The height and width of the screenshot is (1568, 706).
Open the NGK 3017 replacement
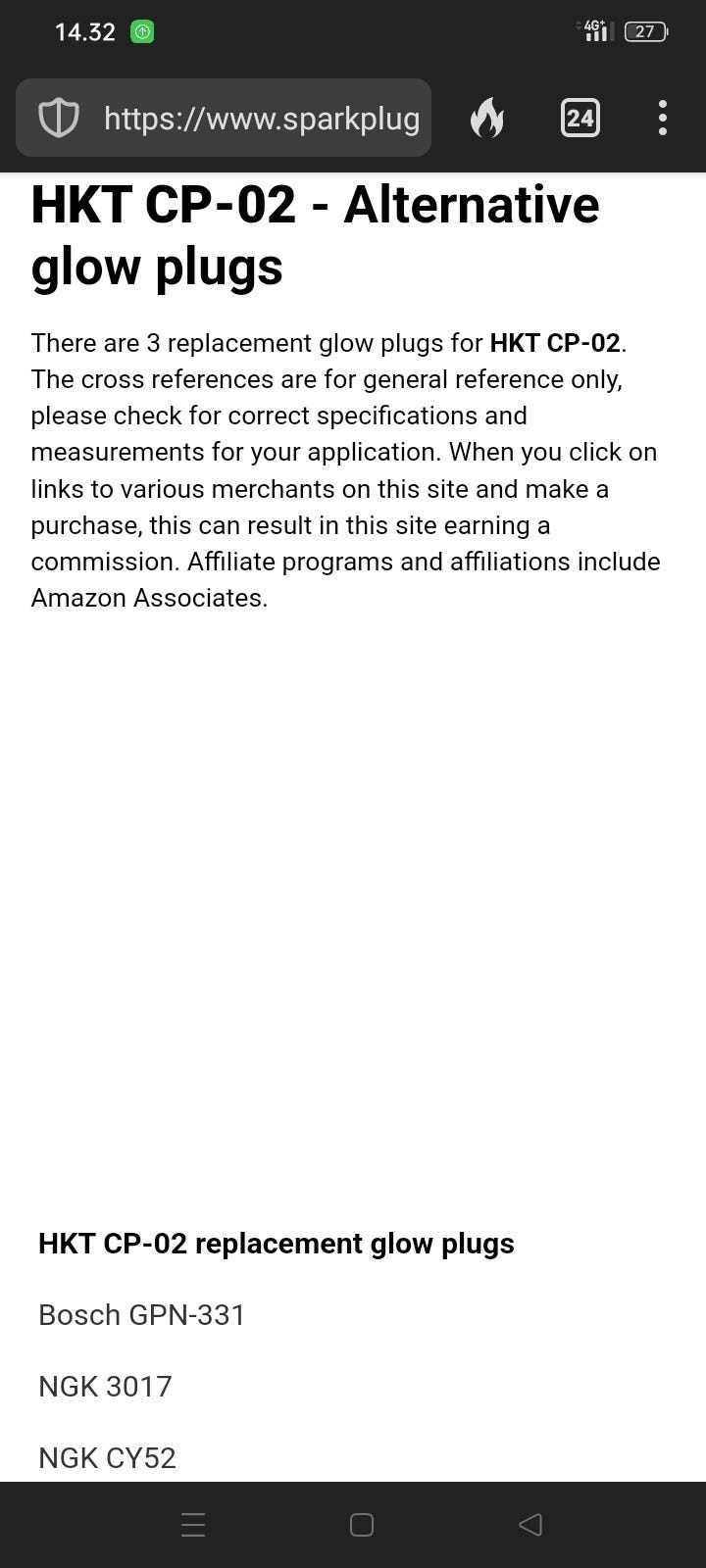pyautogui.click(x=105, y=1386)
